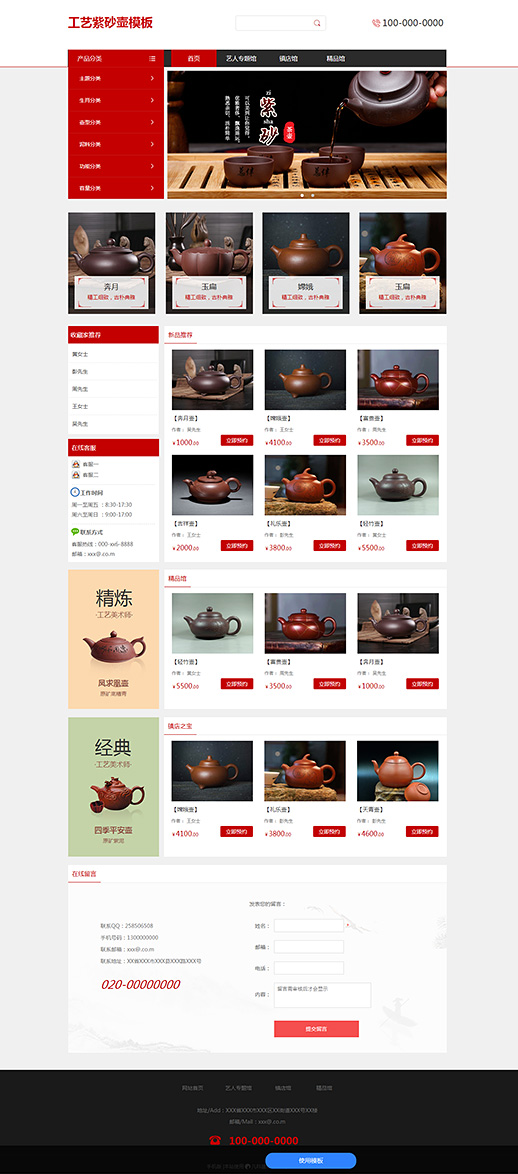This screenshot has height=1174, width=518.
Task: Open the 精炼 风求凰壶 promo banner
Action: 114,639
